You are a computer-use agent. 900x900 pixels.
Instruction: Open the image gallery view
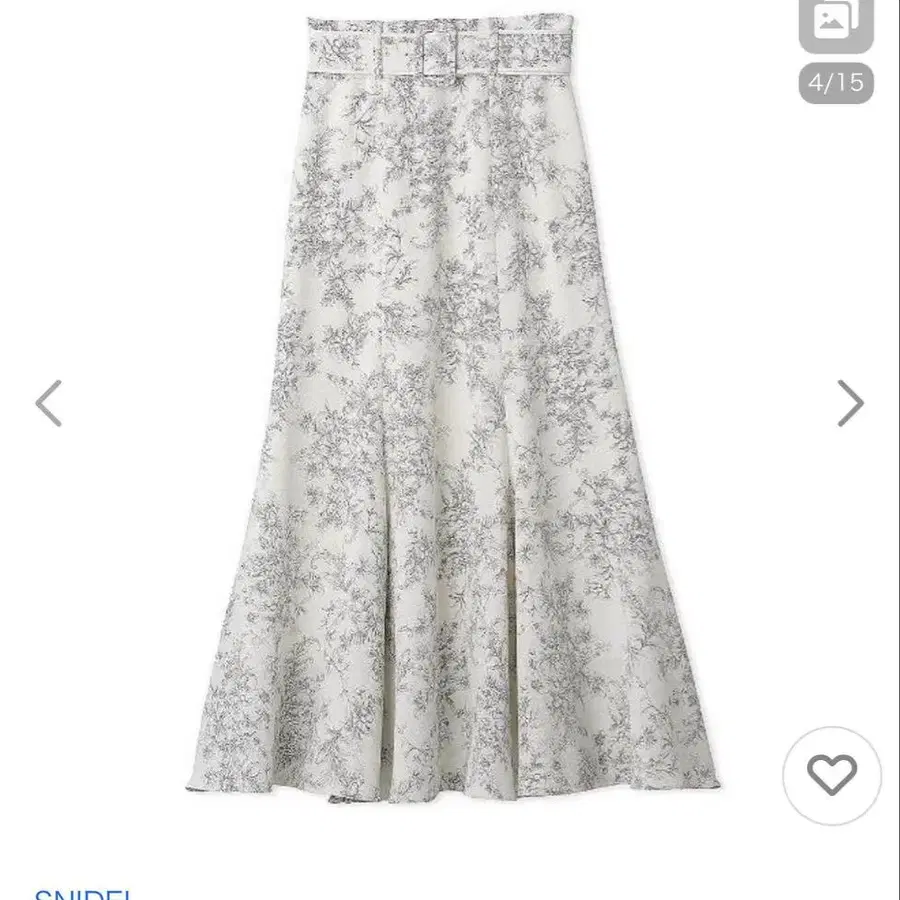click(835, 22)
